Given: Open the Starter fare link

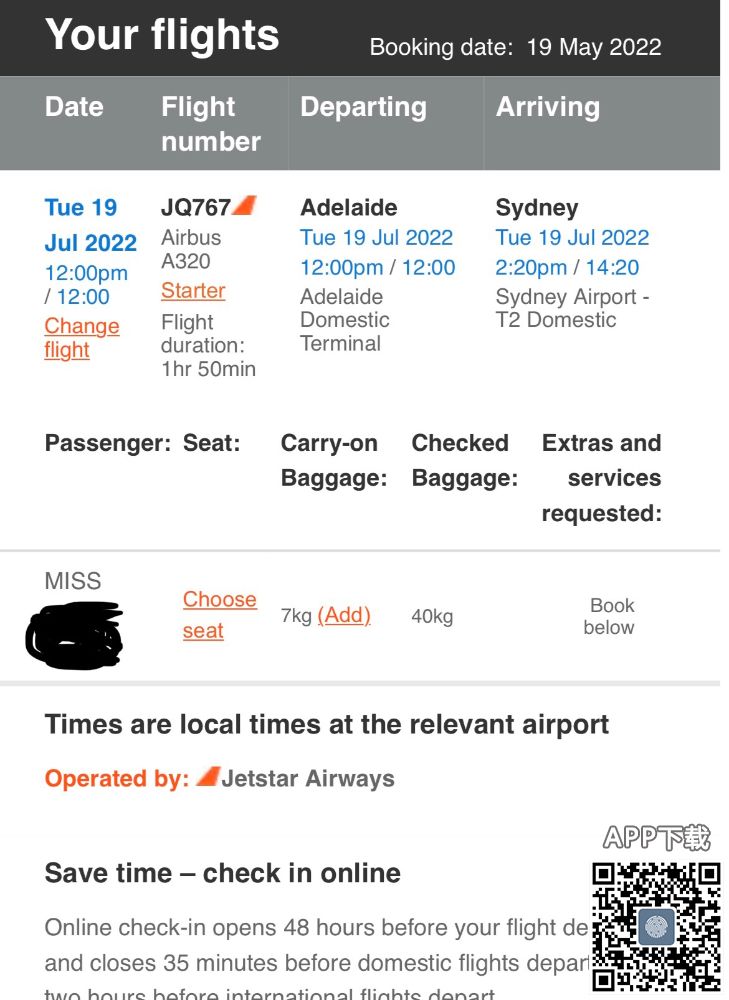Looking at the screenshot, I should [193, 291].
